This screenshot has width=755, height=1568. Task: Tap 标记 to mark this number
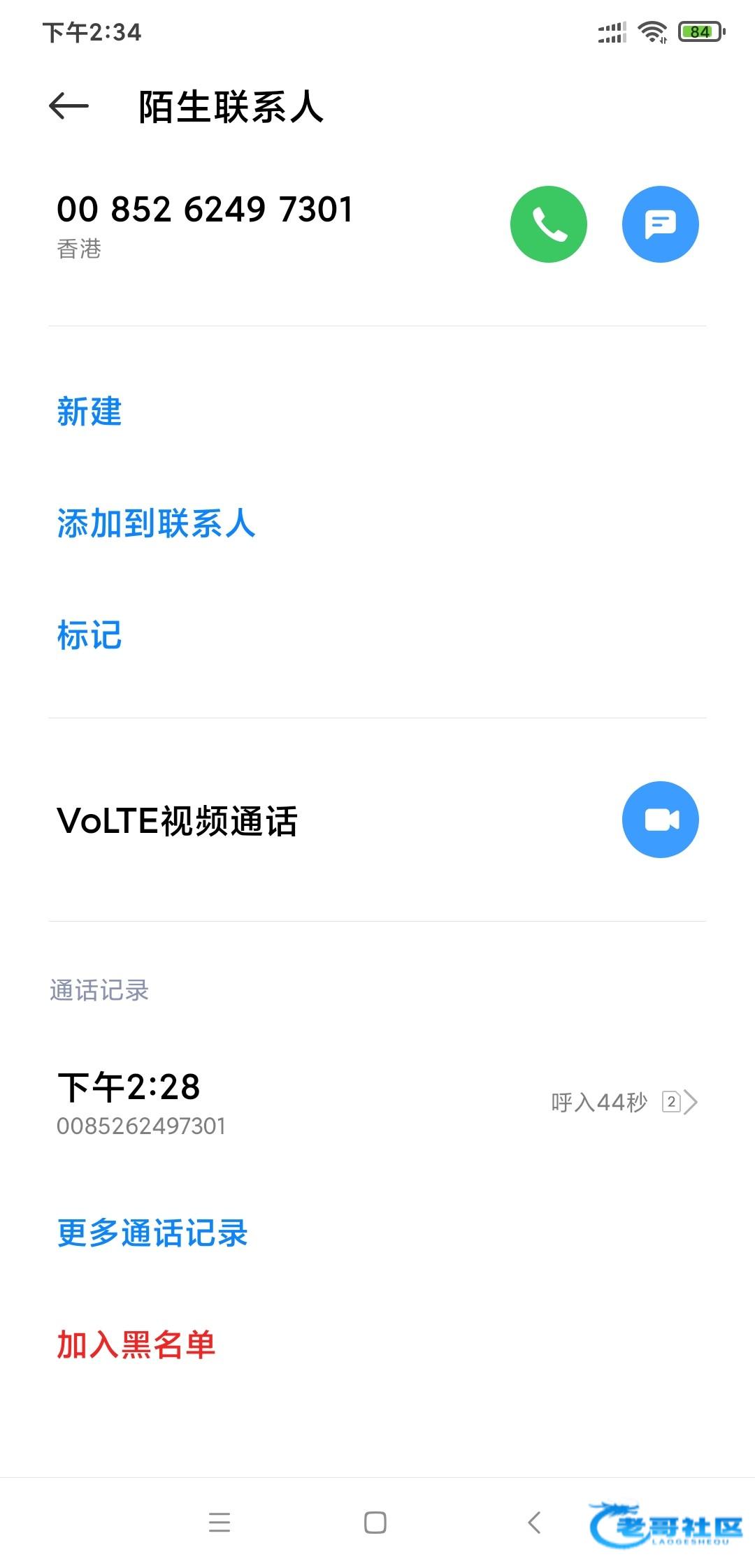click(89, 635)
